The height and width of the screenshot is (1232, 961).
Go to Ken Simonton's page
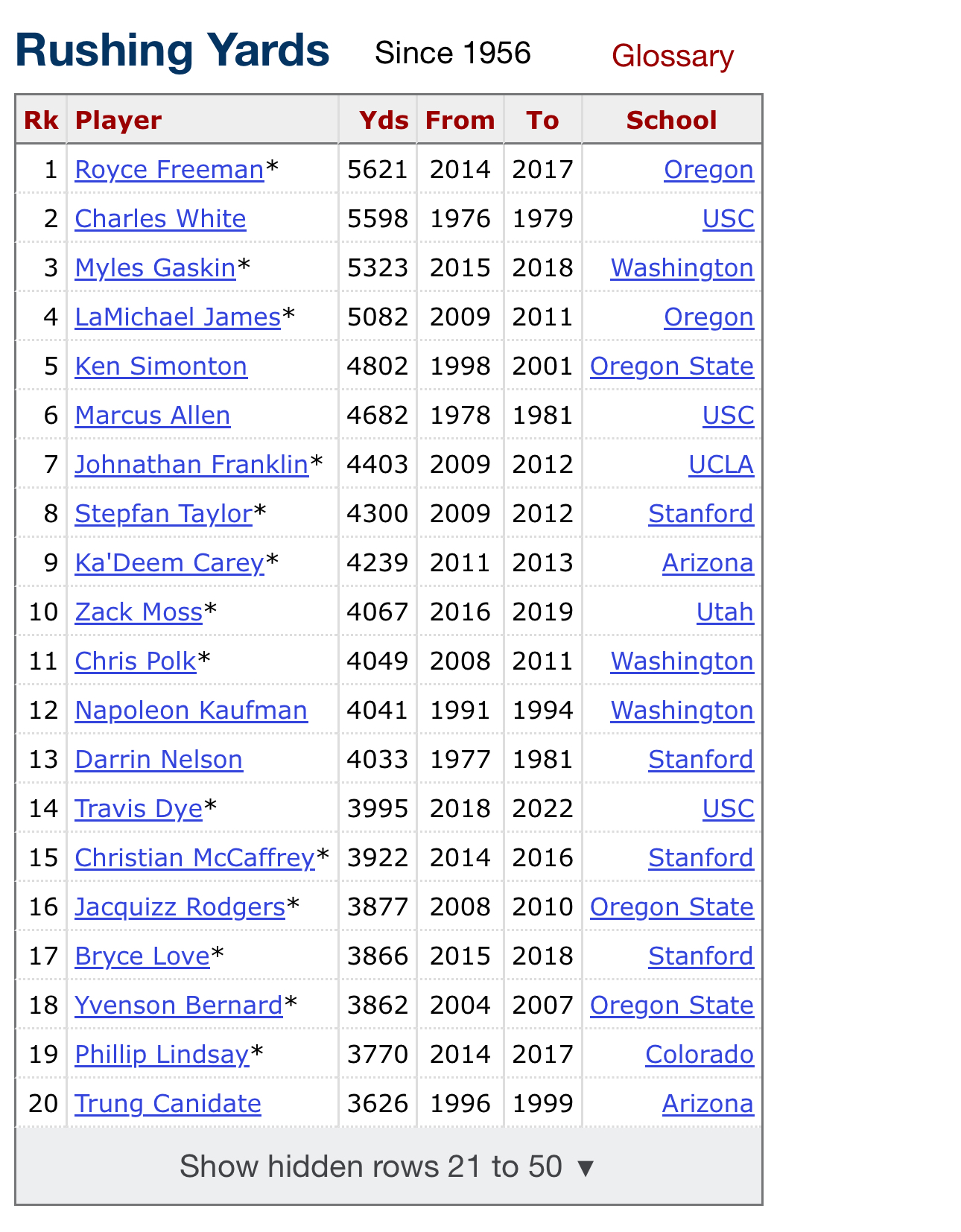tap(161, 366)
